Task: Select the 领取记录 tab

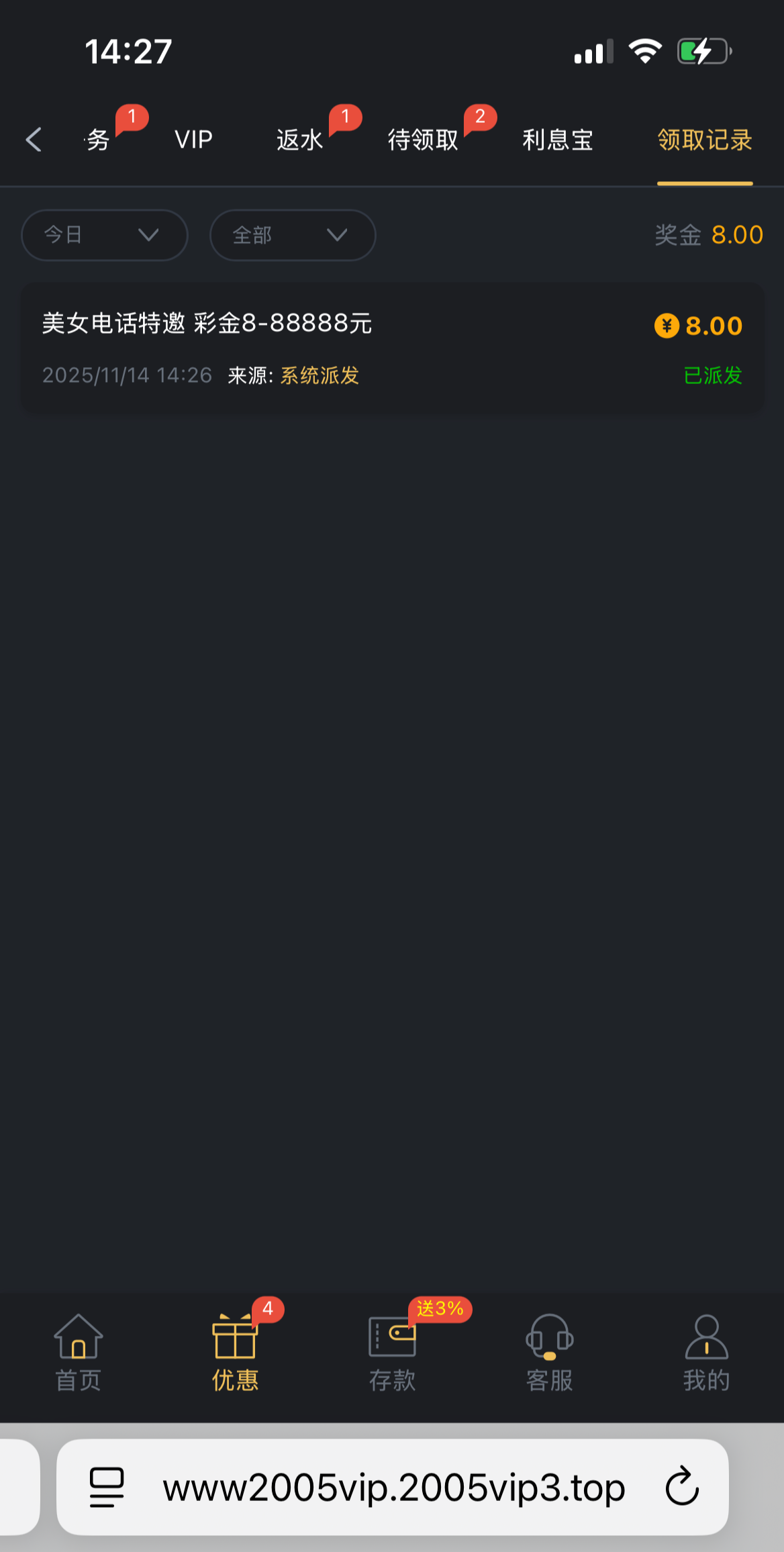Action: [704, 140]
